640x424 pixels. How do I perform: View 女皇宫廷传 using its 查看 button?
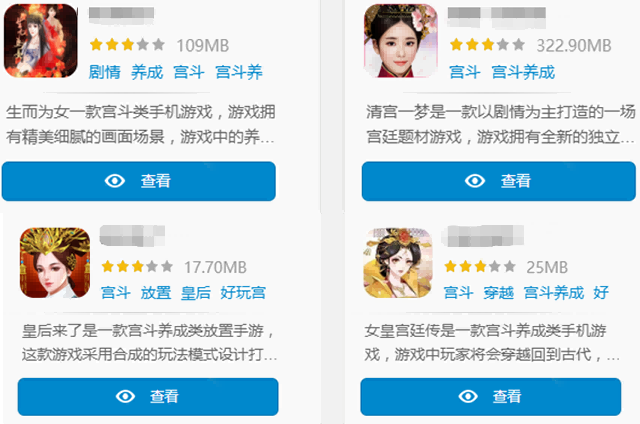tap(490, 397)
